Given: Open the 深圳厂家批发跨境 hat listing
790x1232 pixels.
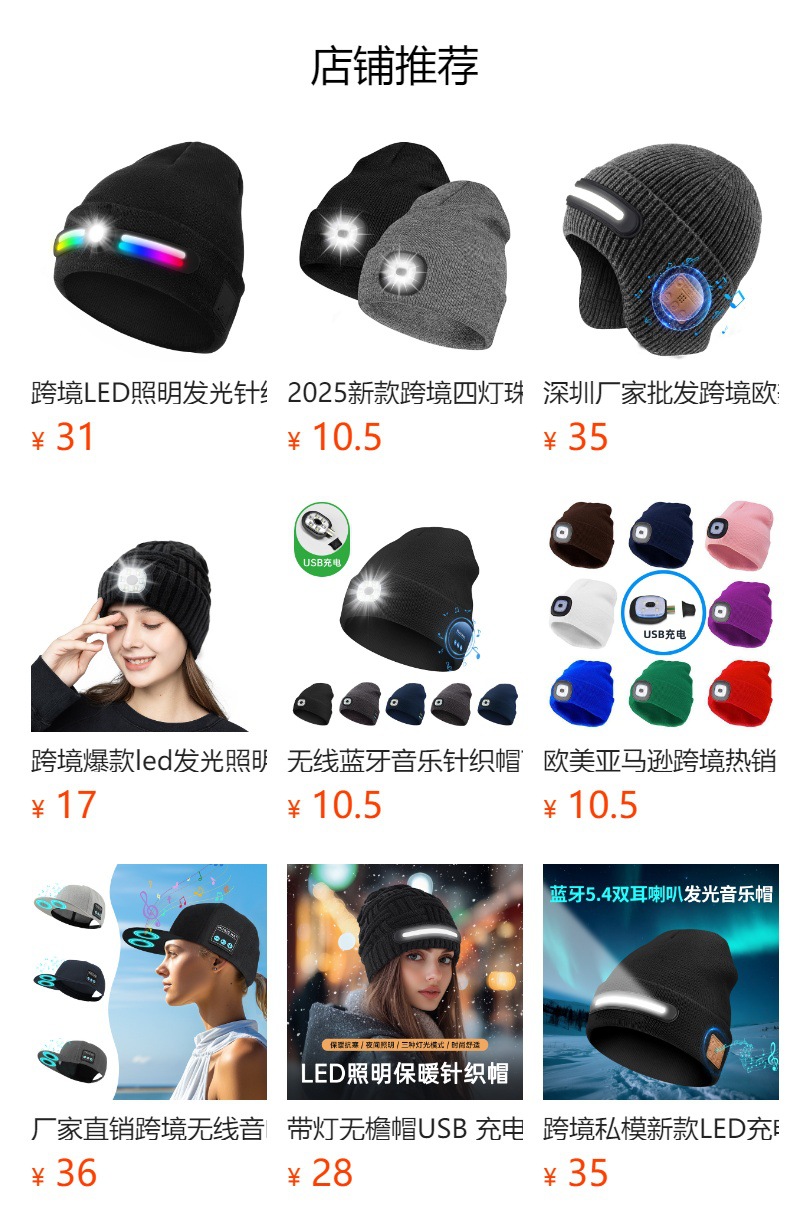Looking at the screenshot, I should point(660,246).
